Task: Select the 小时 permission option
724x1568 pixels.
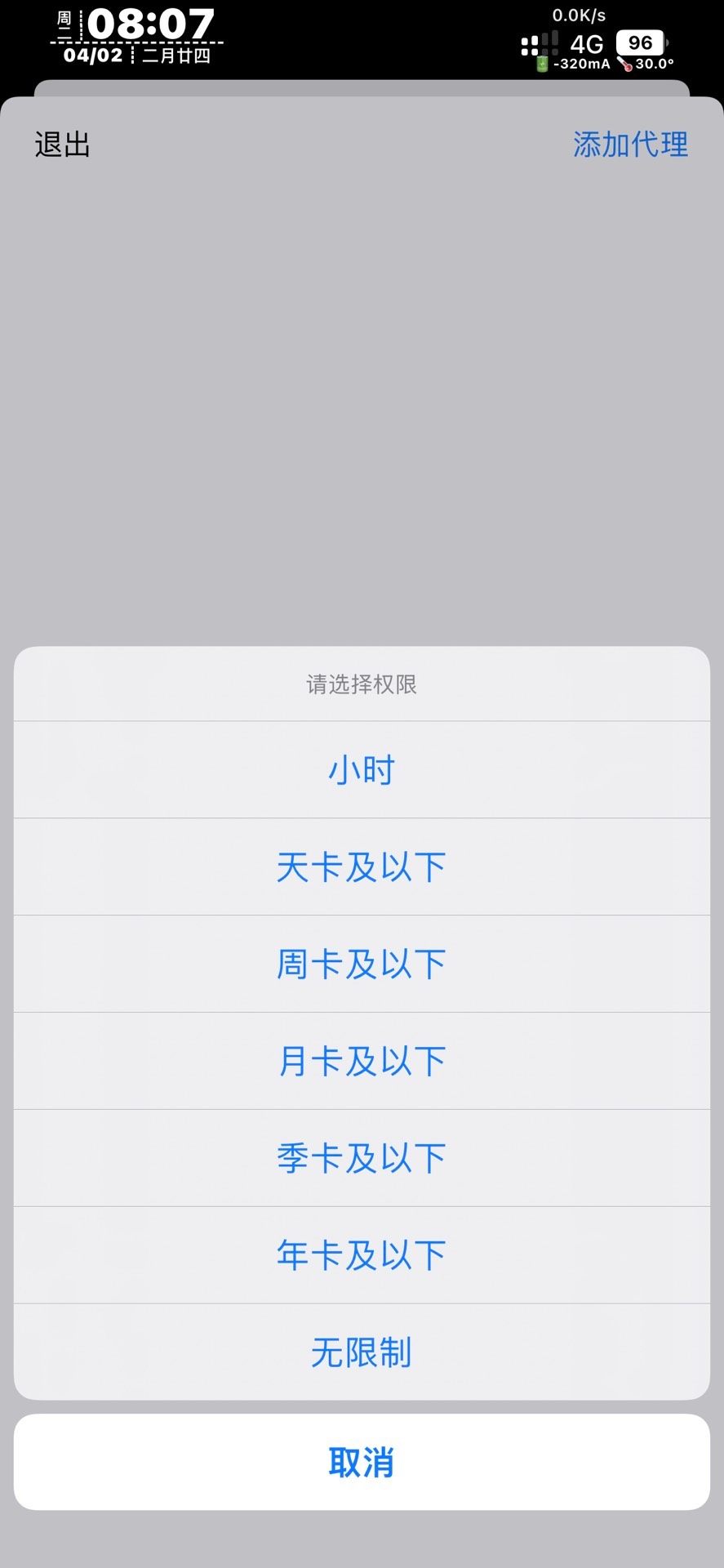Action: click(x=362, y=770)
